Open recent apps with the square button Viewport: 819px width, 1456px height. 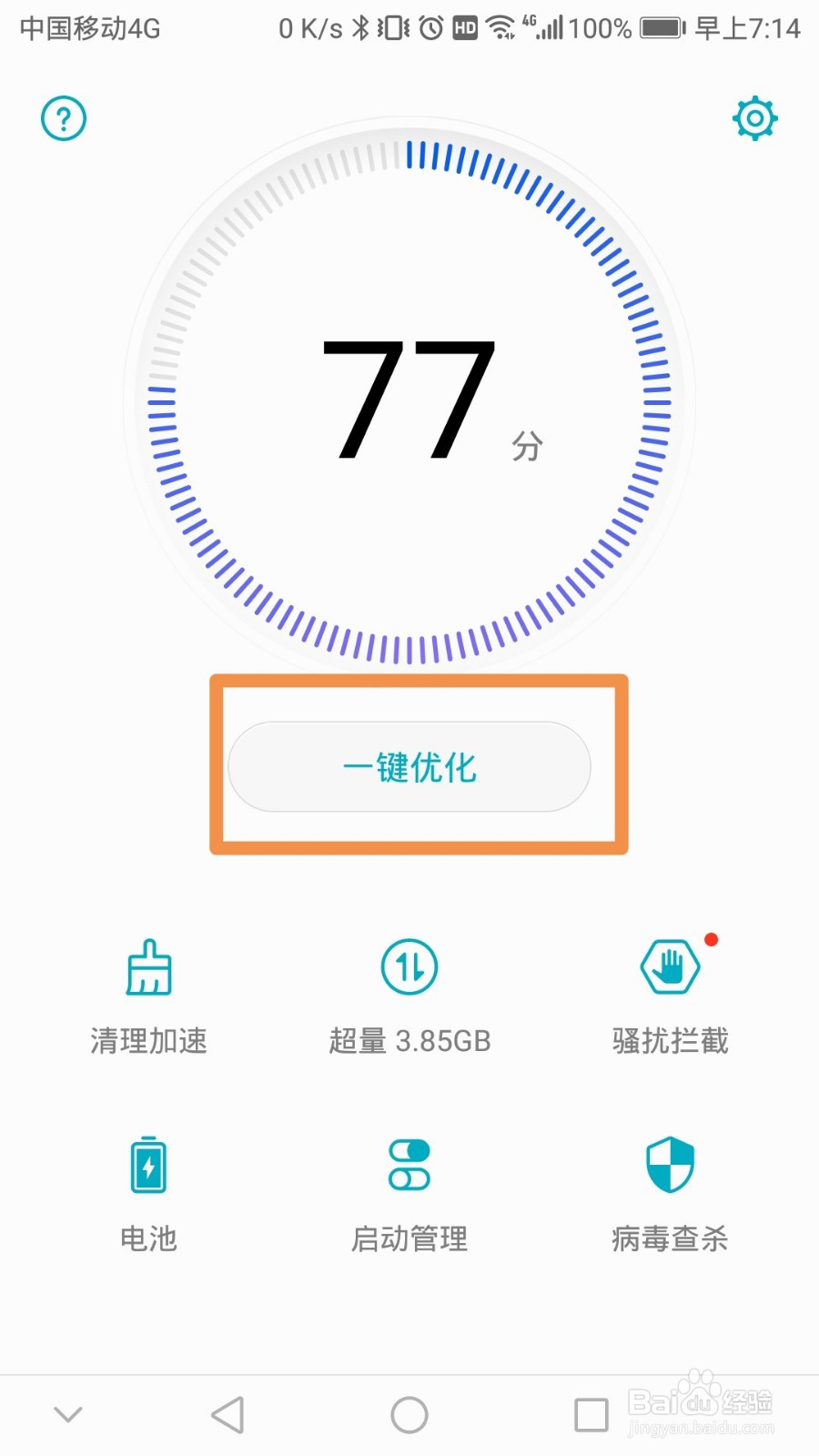click(591, 1414)
